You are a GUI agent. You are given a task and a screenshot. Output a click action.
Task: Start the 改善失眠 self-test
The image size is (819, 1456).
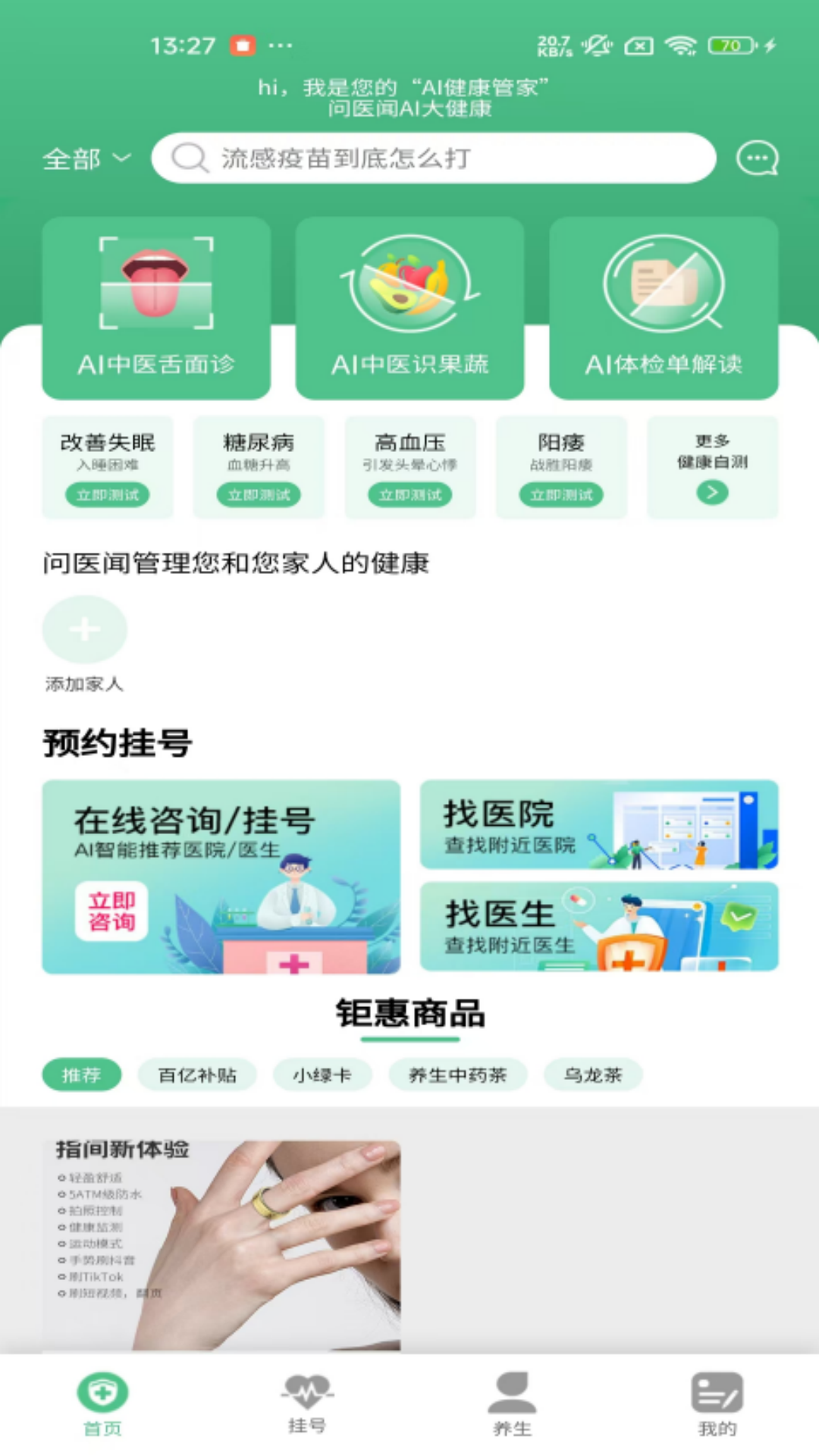pos(108,494)
